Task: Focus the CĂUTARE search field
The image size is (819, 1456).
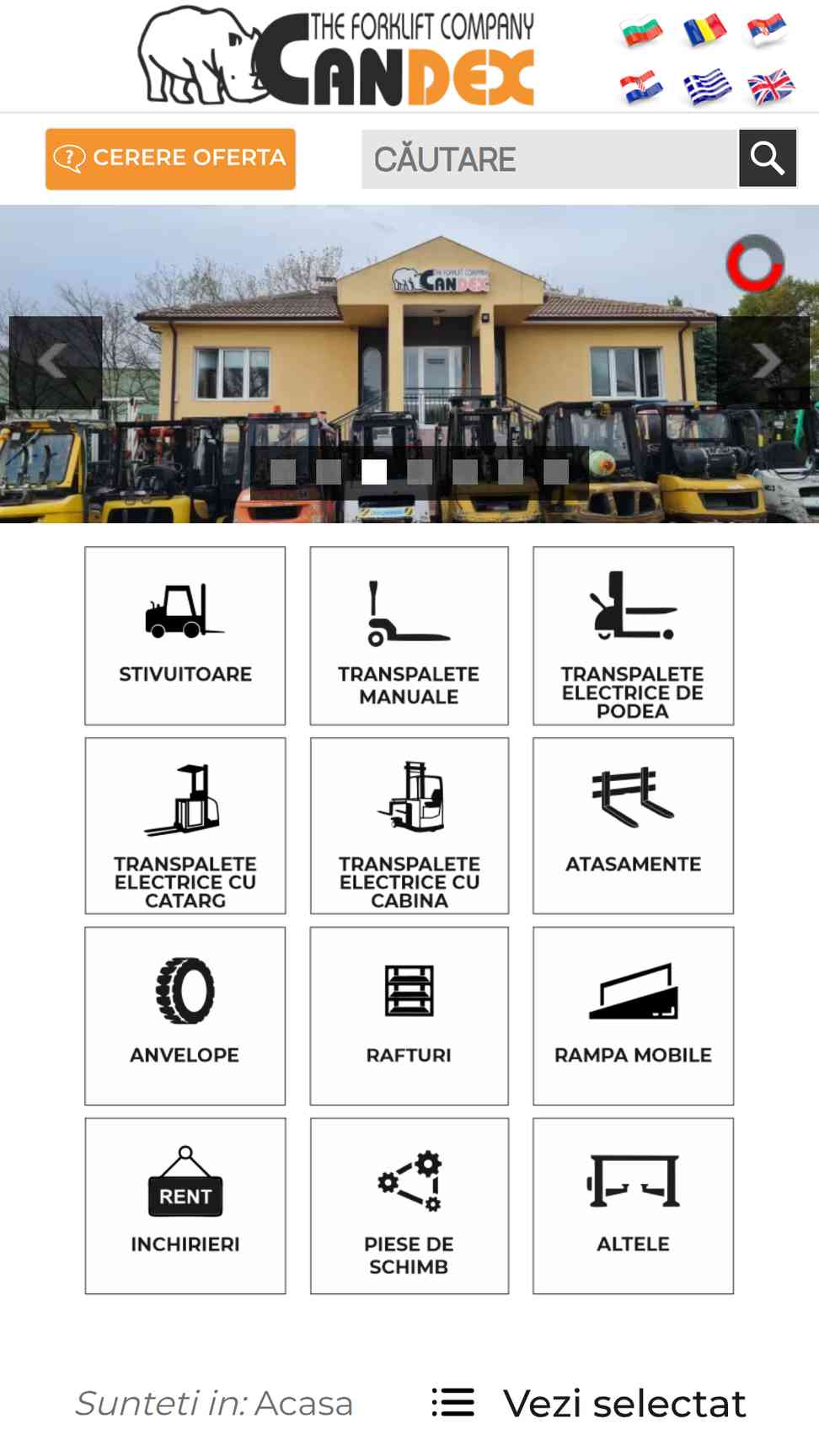Action: click(x=549, y=158)
